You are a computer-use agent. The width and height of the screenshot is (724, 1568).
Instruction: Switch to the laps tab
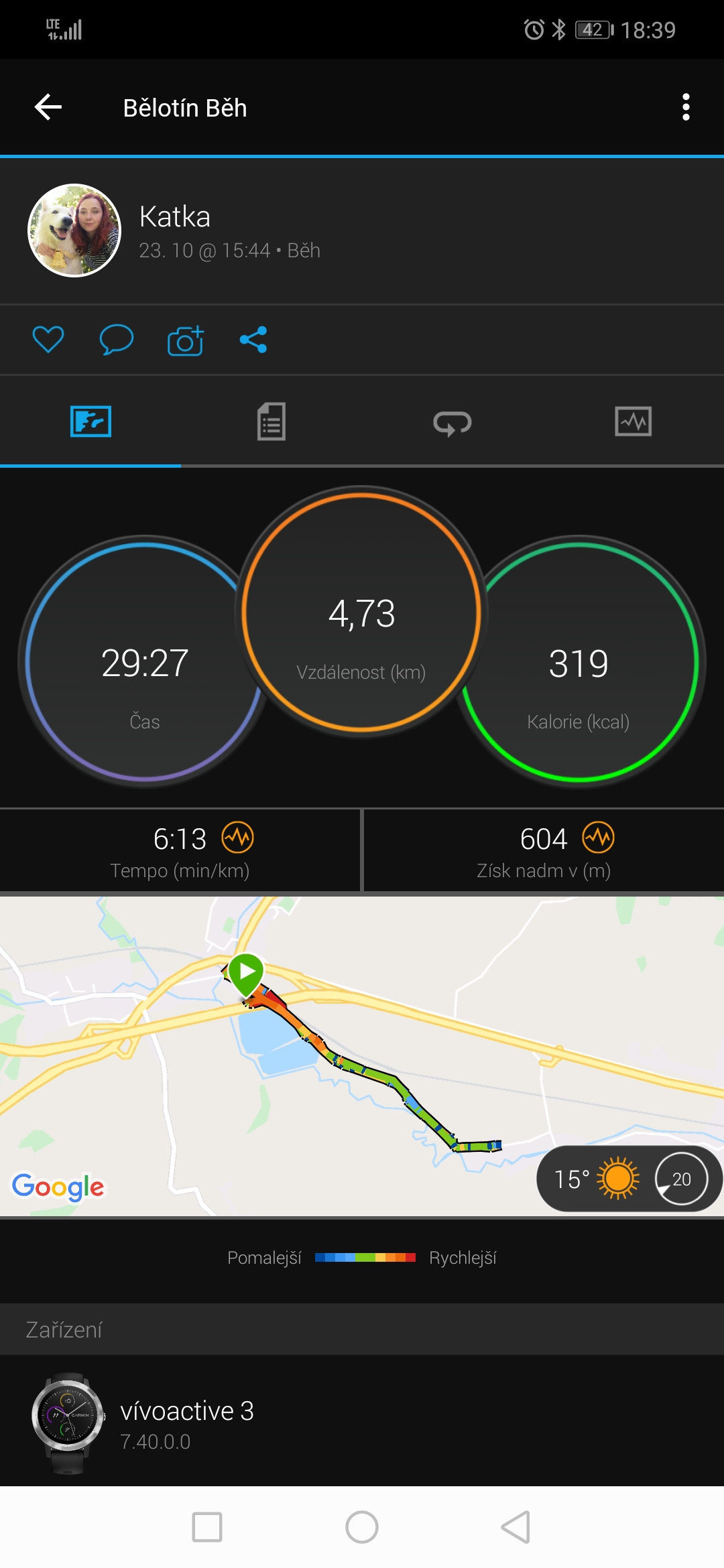pos(452,421)
